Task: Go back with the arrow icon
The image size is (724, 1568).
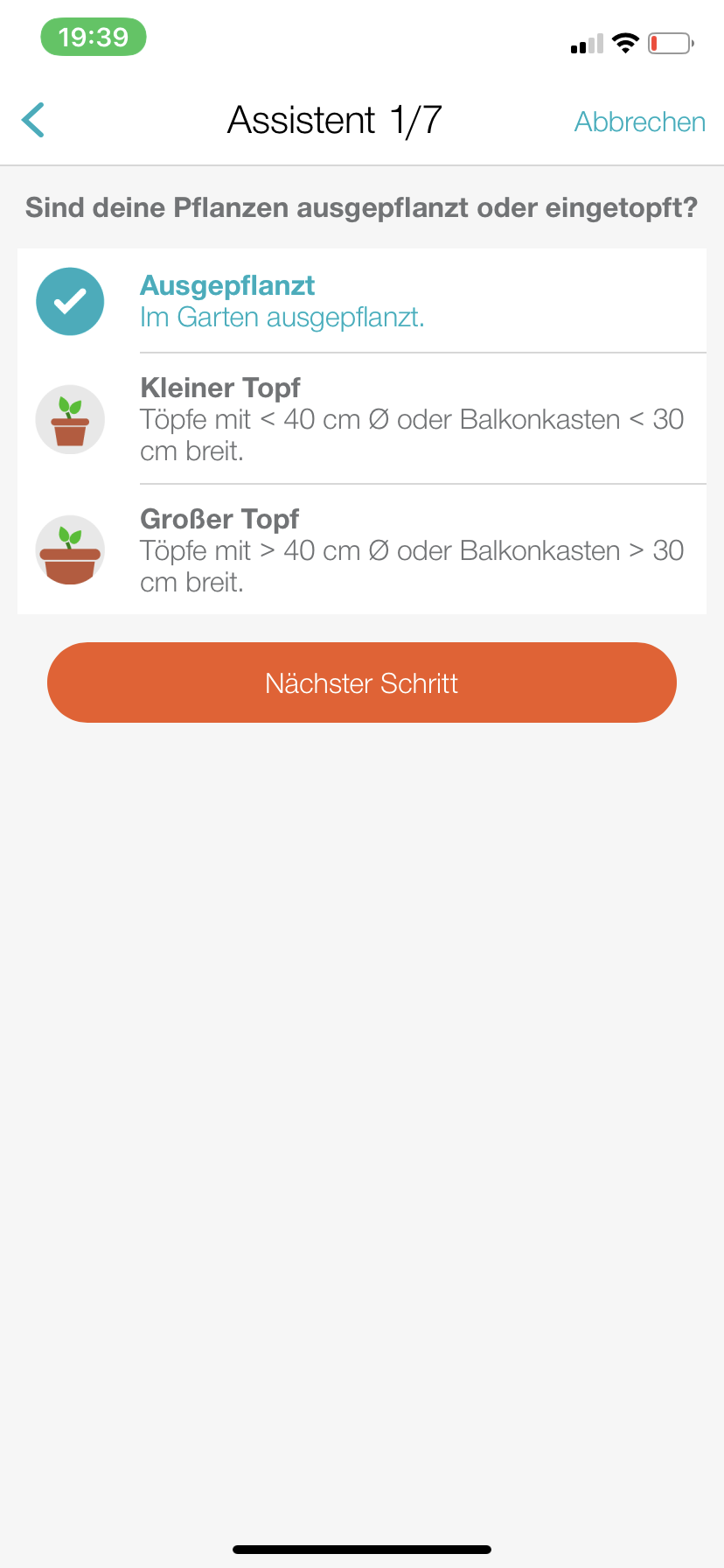Action: 33,121
